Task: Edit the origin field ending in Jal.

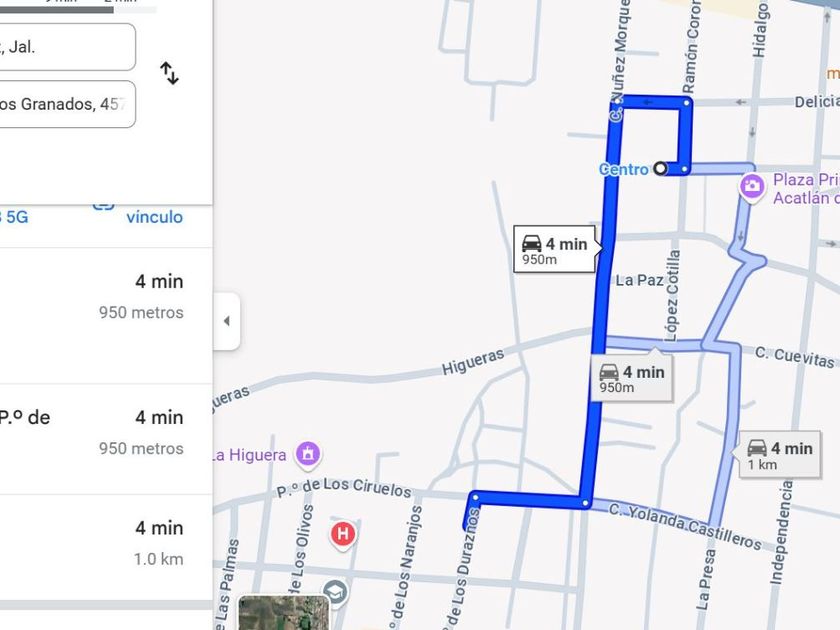Action: pyautogui.click(x=66, y=47)
